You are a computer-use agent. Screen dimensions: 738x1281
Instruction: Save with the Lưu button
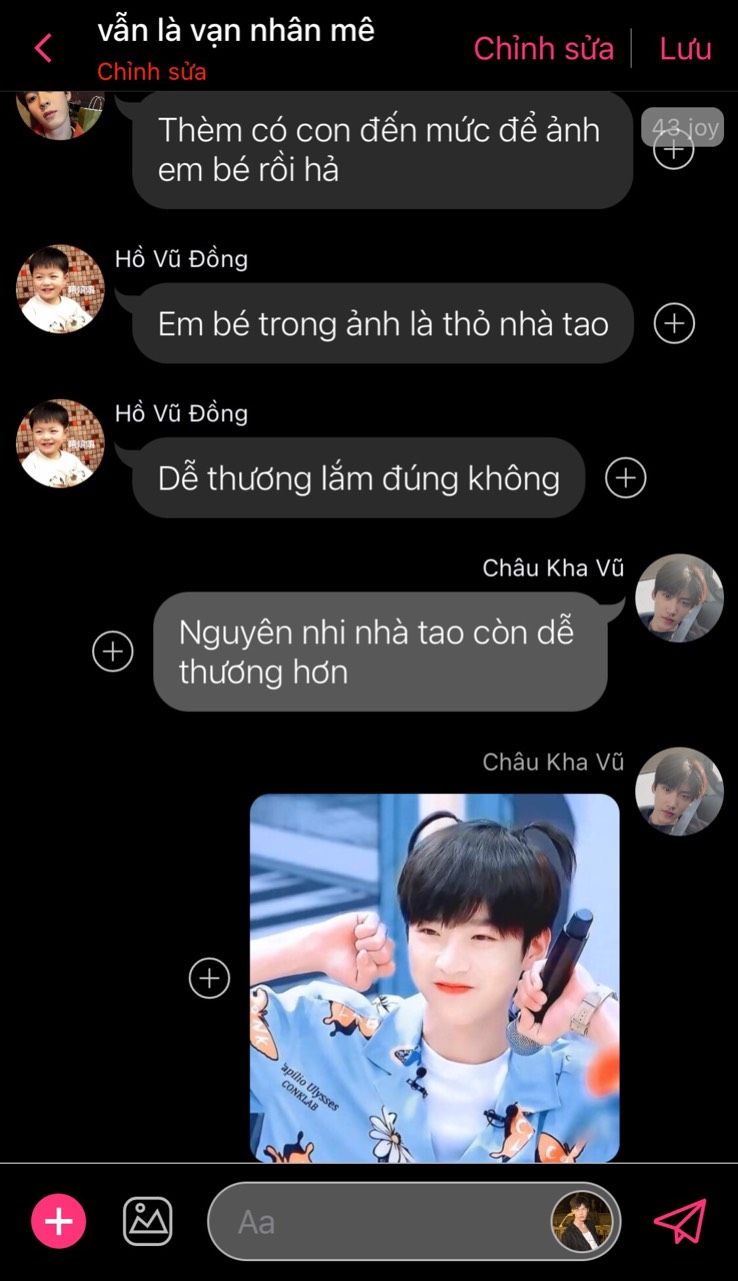(x=685, y=48)
